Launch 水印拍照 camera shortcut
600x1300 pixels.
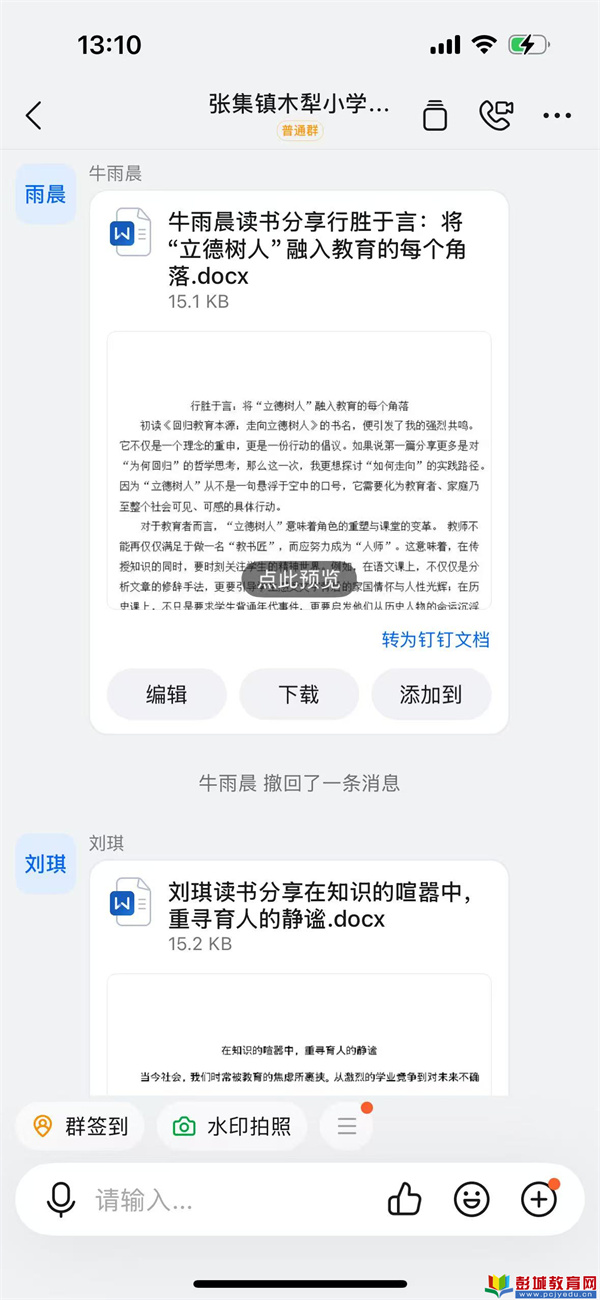point(233,1127)
